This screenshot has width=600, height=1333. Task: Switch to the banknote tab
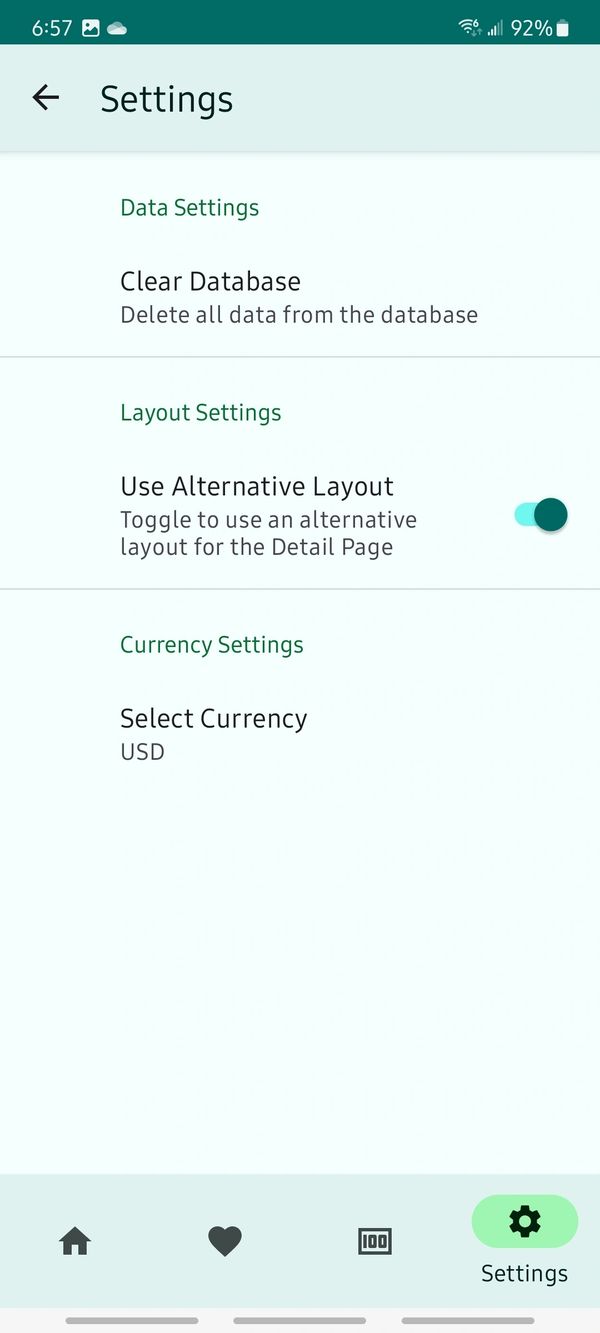coord(375,1241)
